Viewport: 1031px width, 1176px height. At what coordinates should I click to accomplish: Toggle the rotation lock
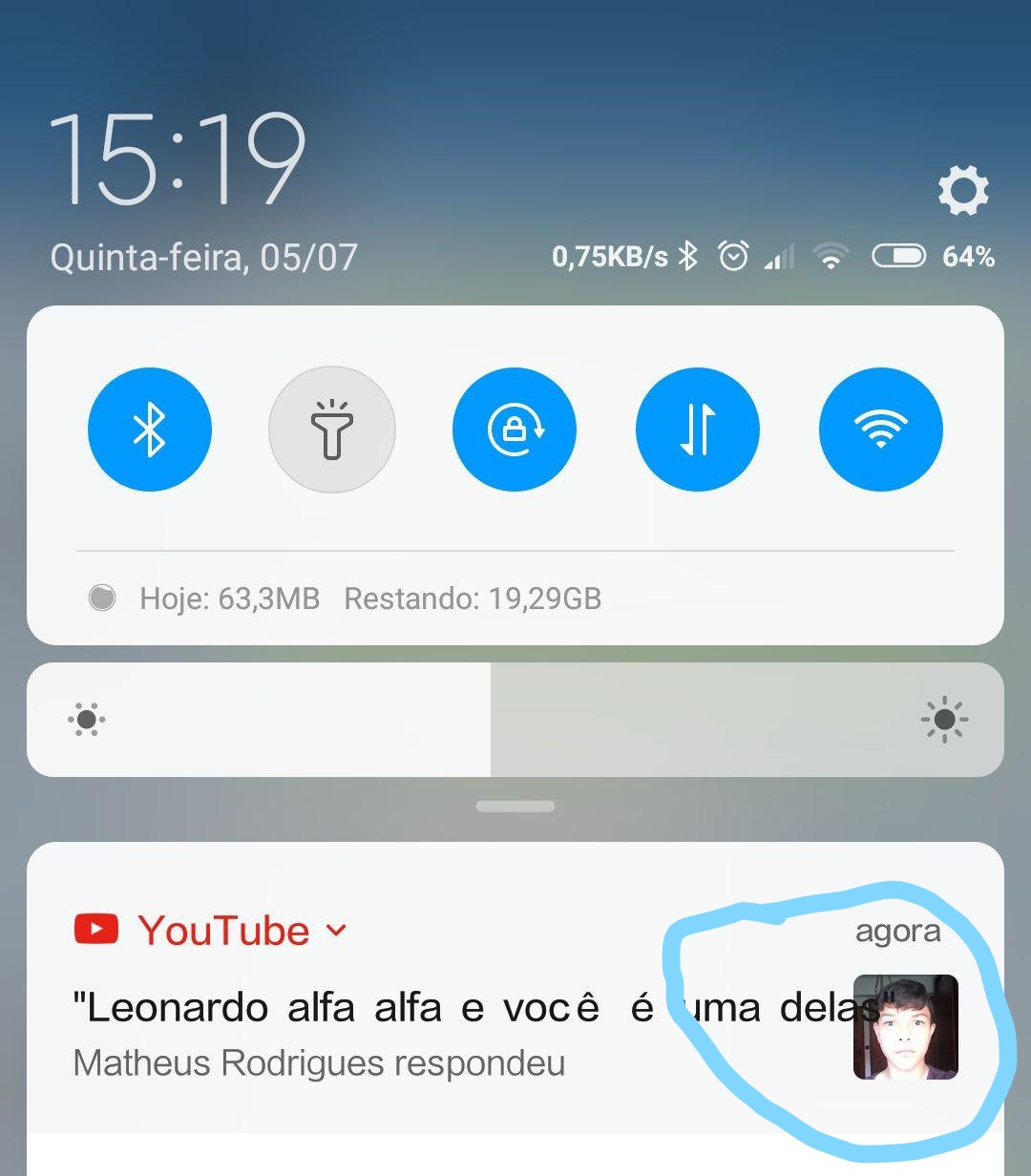515,430
